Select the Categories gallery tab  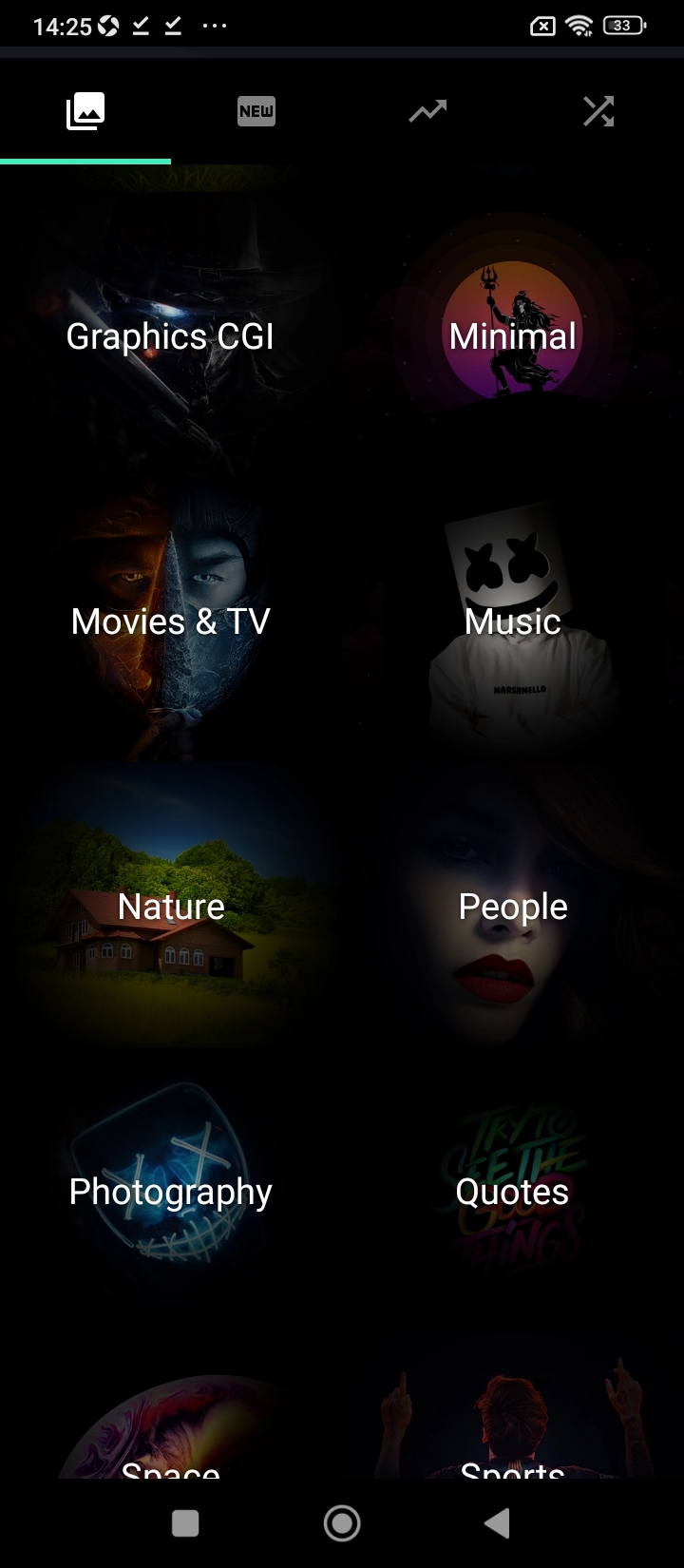tap(85, 112)
